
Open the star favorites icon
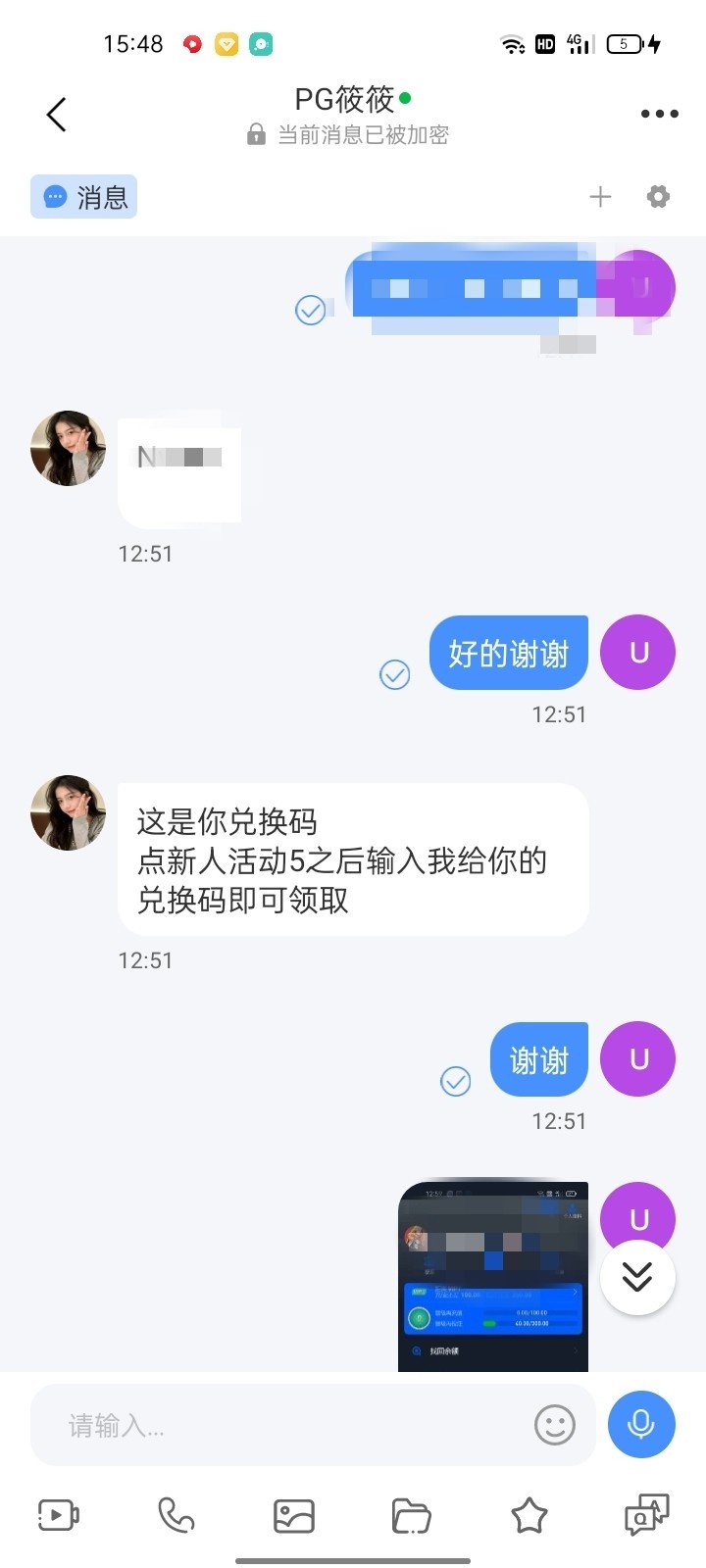click(x=529, y=1515)
